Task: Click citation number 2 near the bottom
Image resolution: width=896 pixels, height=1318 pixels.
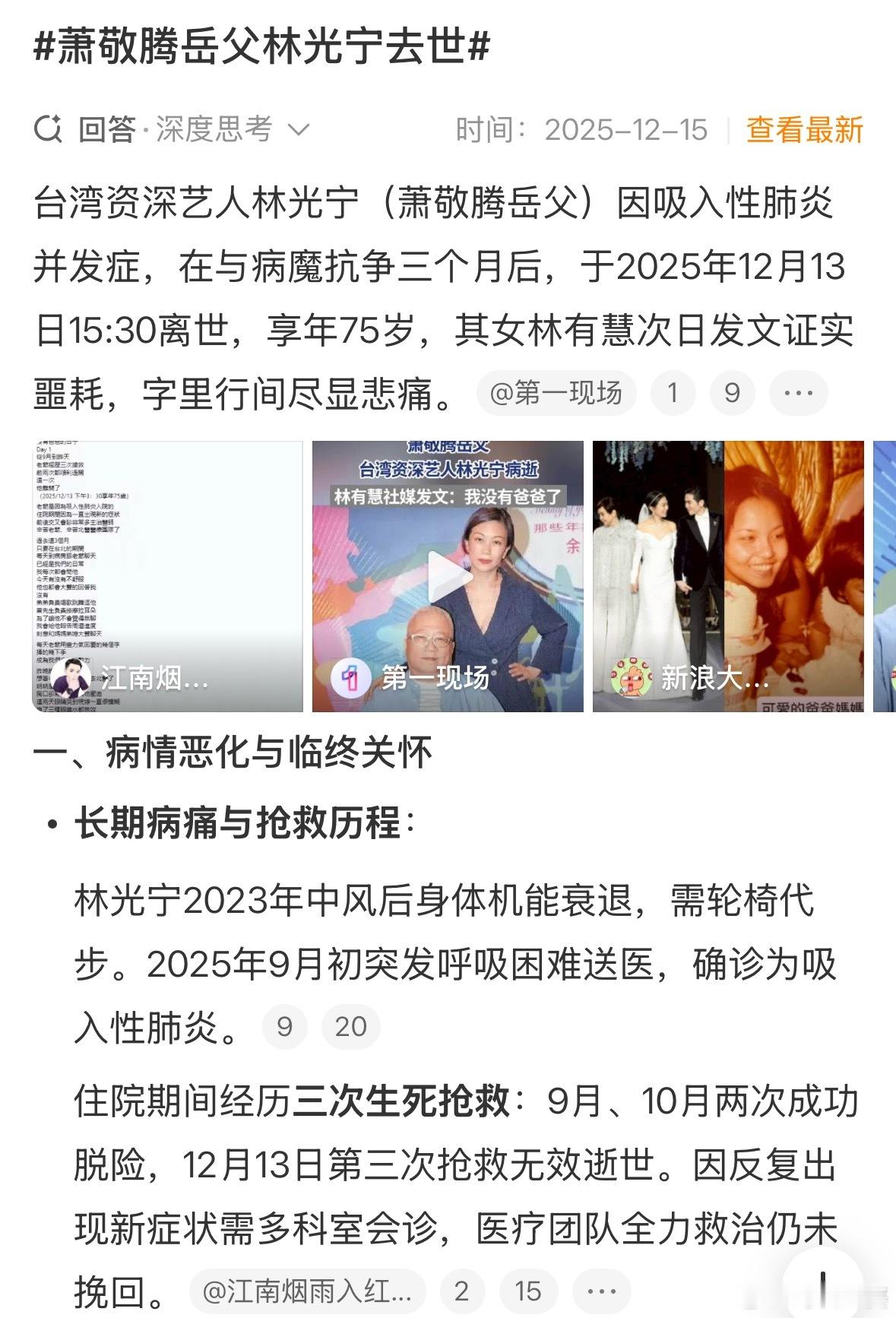Action: click(463, 1288)
